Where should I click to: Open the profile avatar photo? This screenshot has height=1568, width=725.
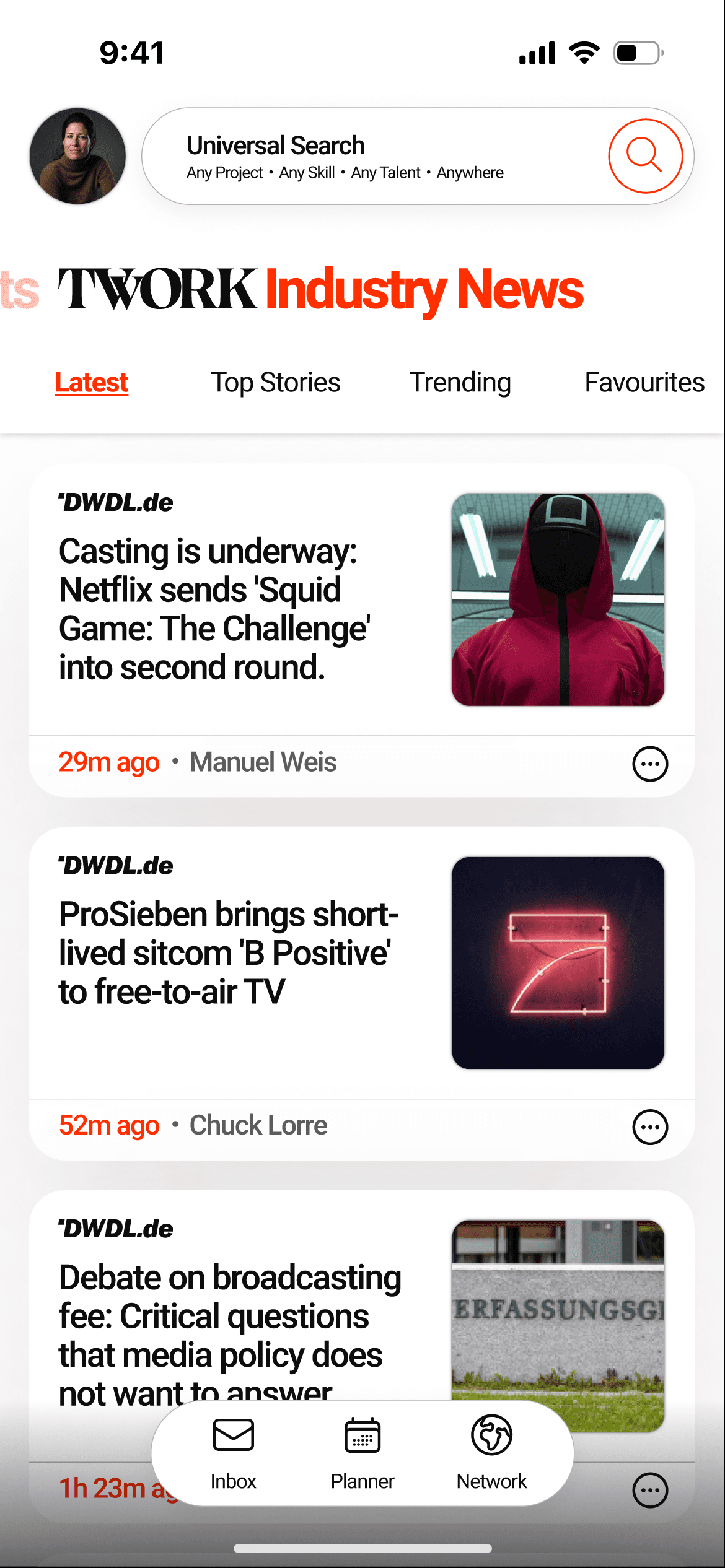[77, 156]
